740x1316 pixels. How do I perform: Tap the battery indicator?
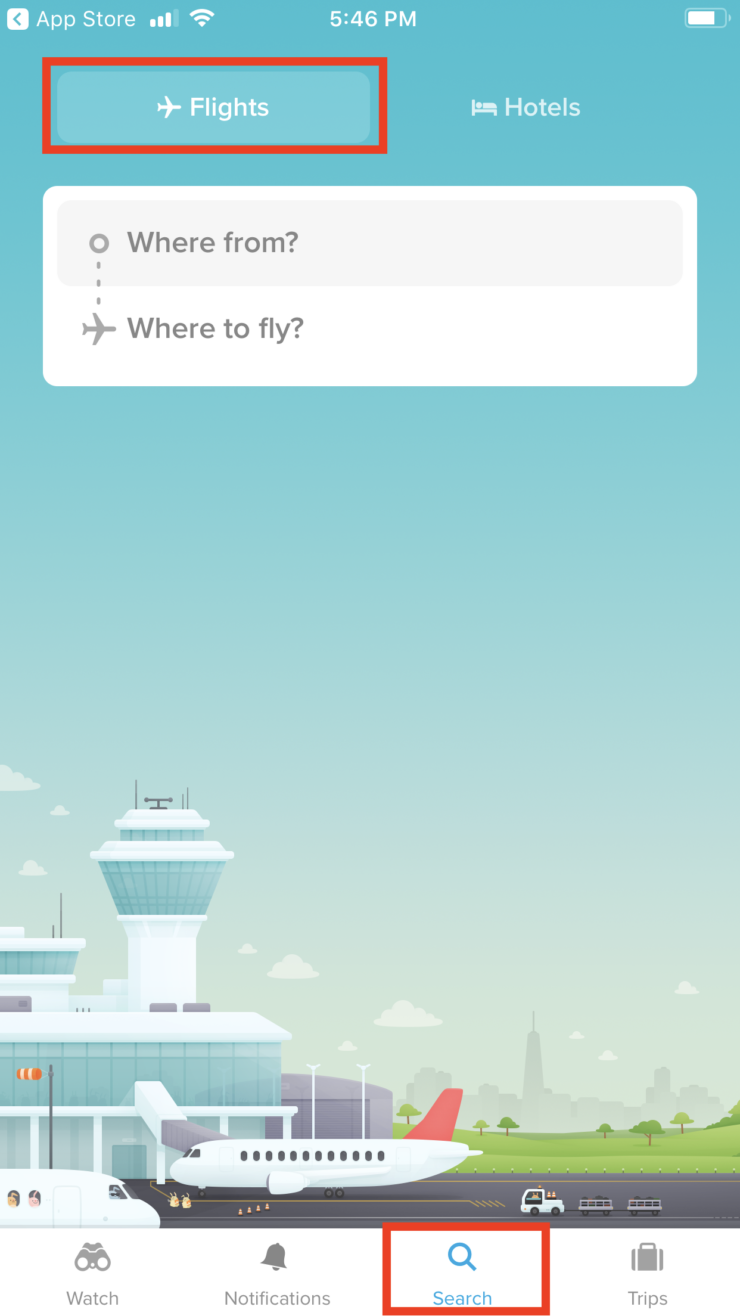click(706, 17)
